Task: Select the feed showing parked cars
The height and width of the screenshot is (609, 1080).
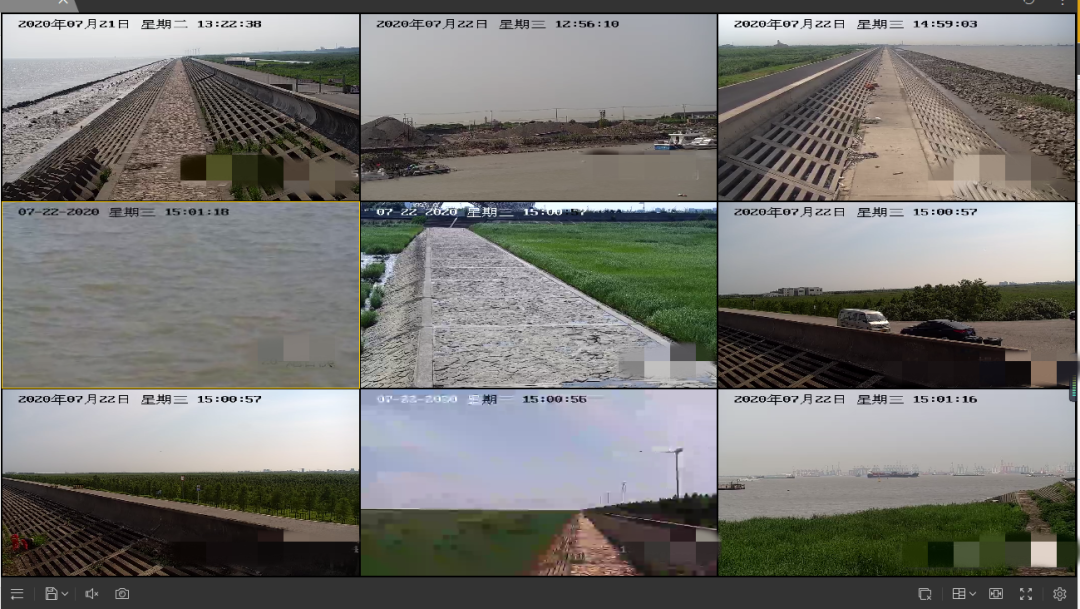Action: [x=896, y=295]
